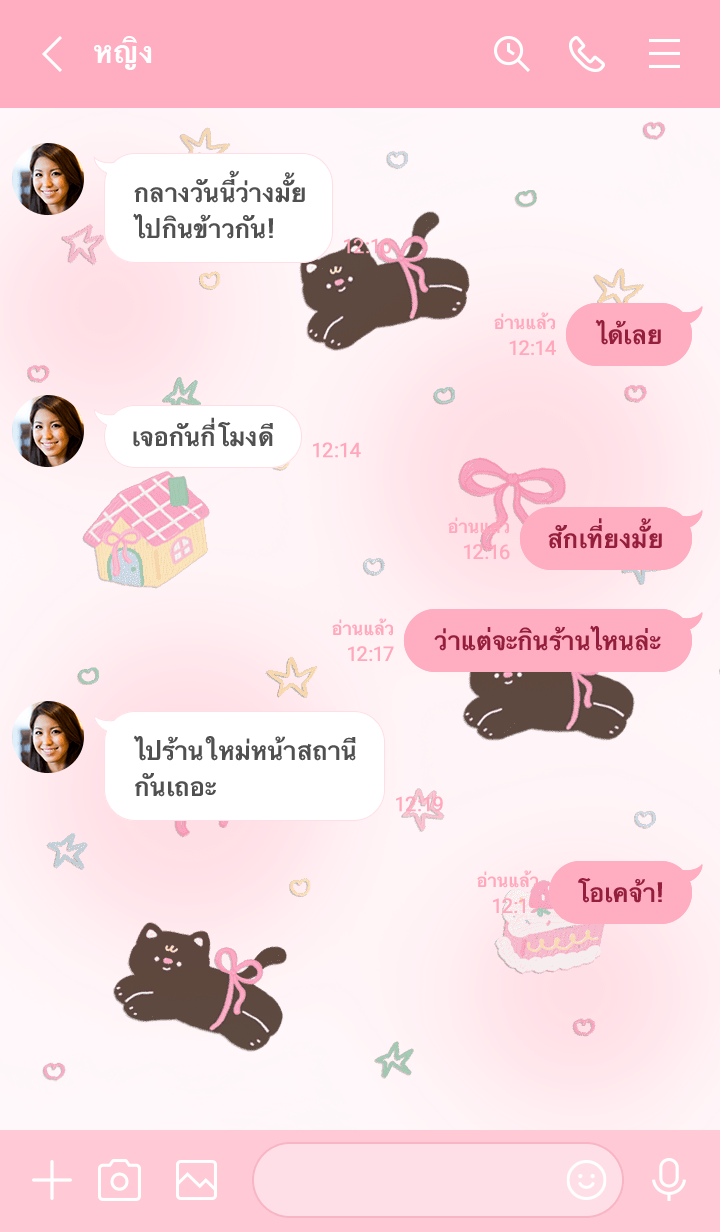Open the plus attachment options
Screen dimensions: 720x1232
[x=52, y=1181]
